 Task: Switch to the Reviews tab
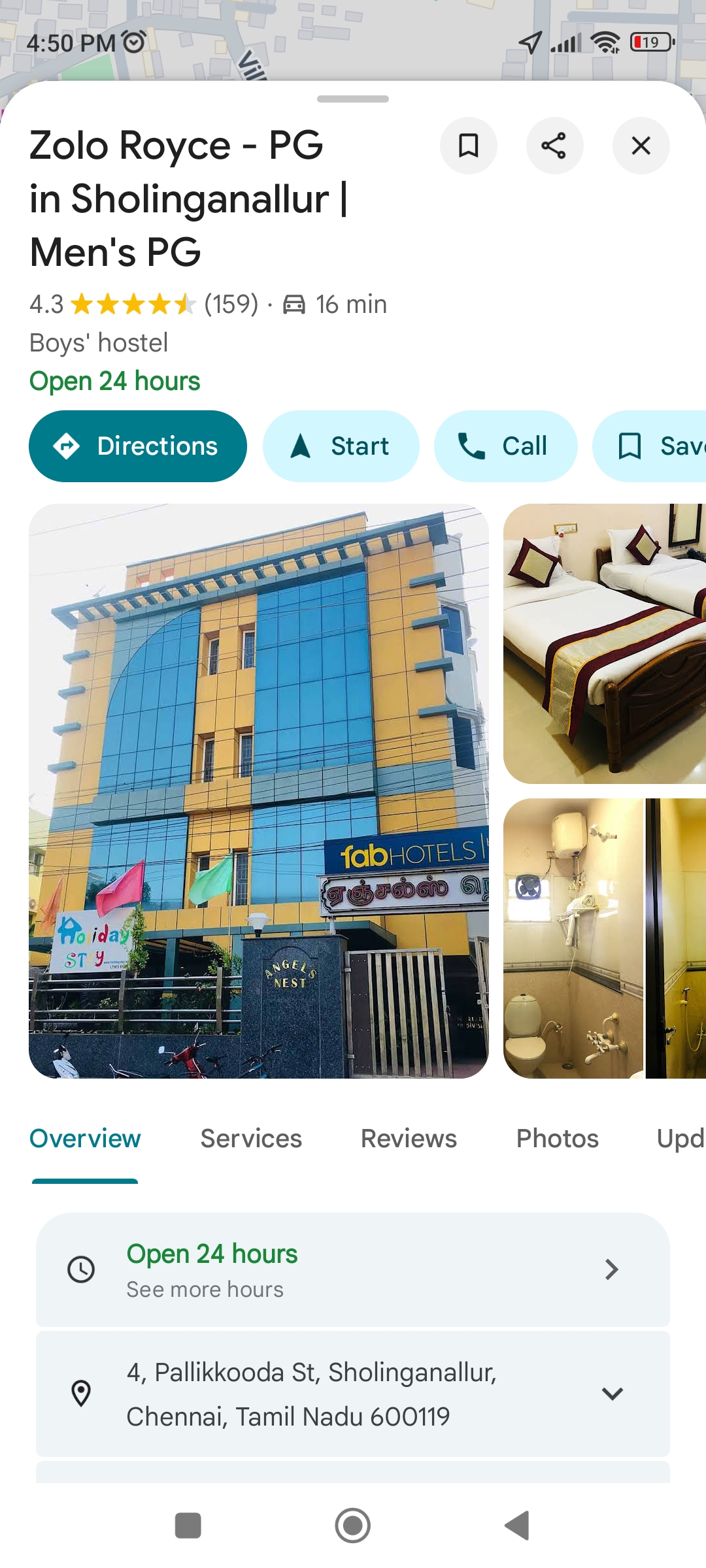click(x=409, y=1139)
